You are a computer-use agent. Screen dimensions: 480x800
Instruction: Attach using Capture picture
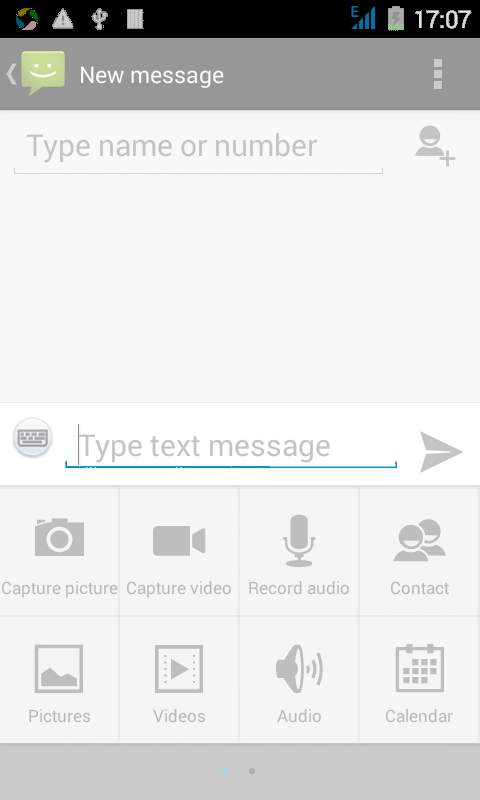coord(59,552)
